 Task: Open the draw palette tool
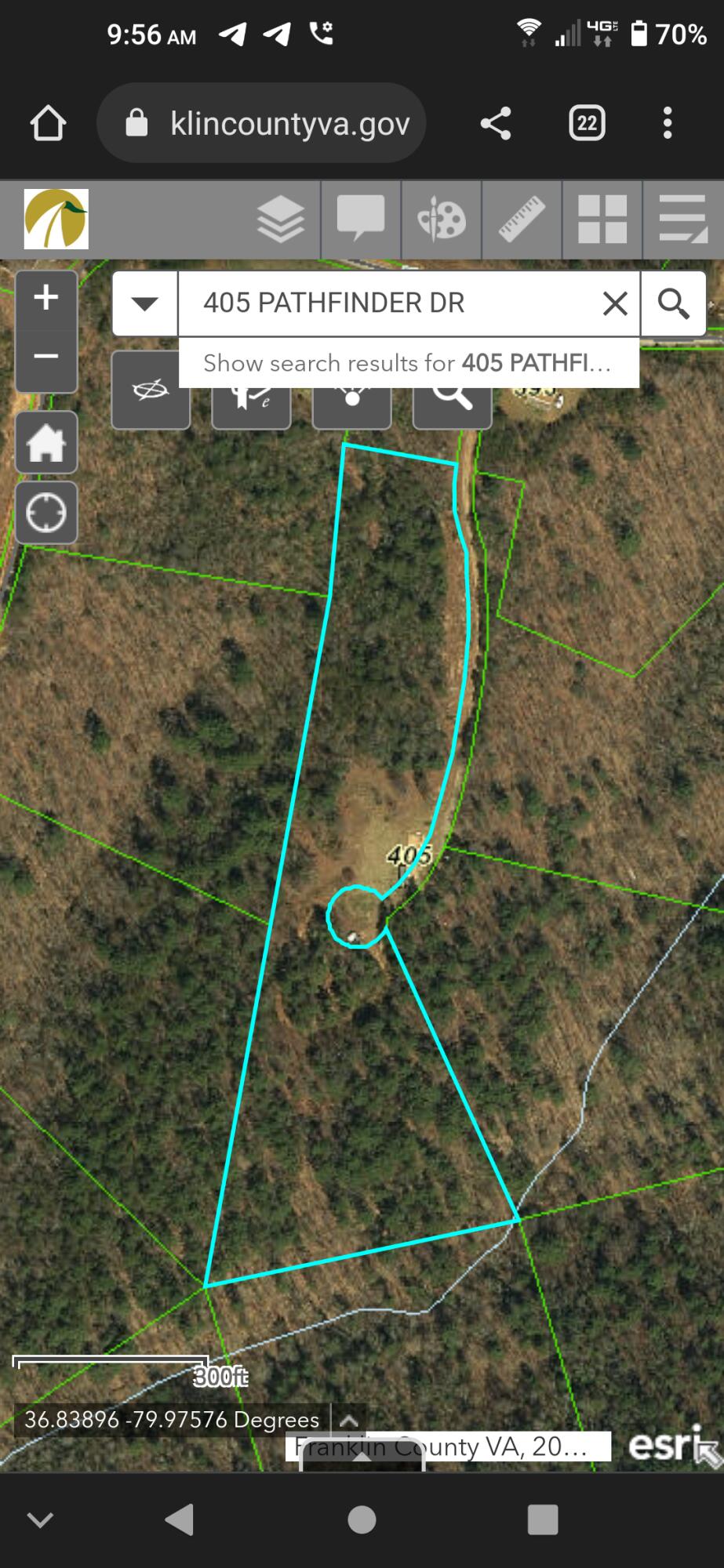point(442,220)
